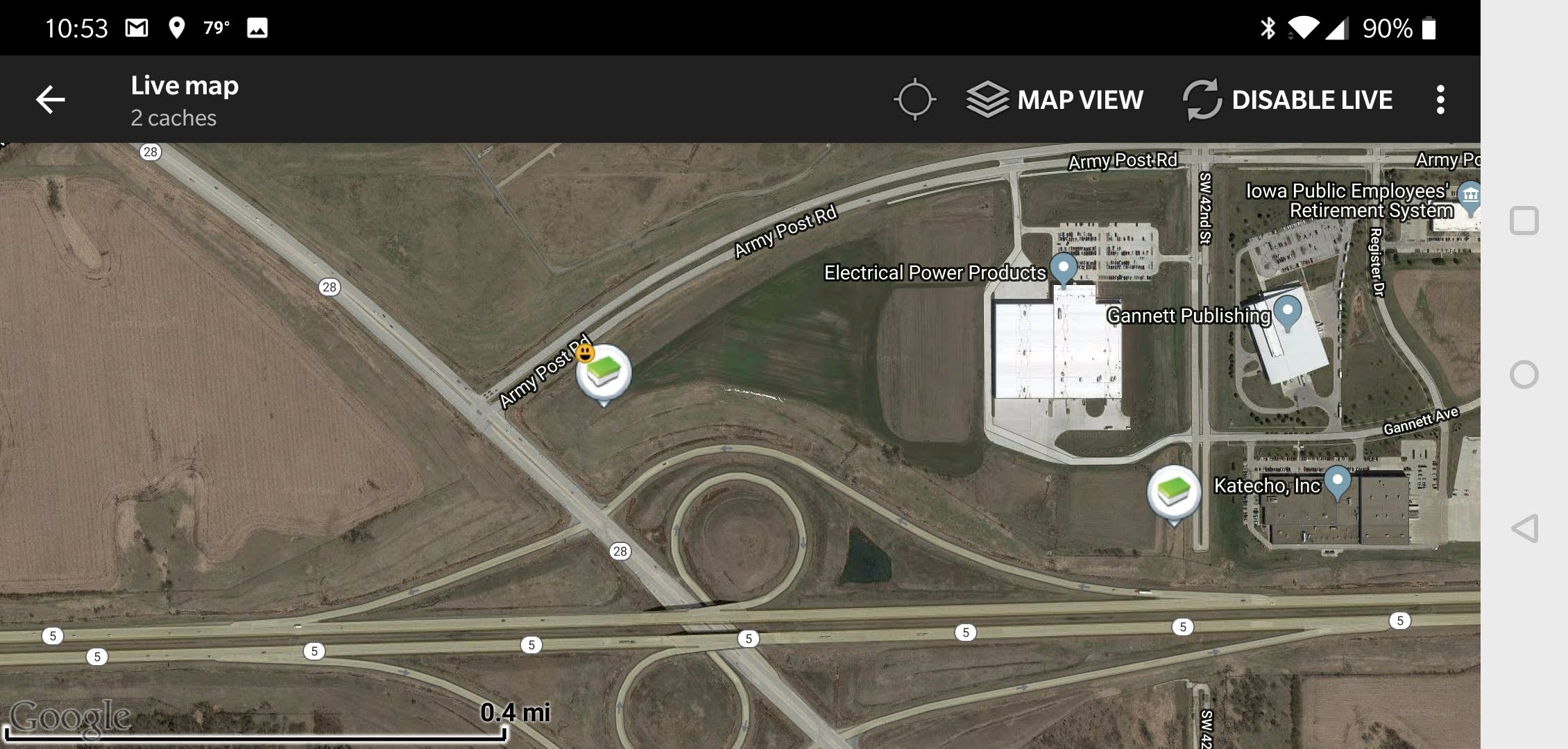Viewport: 1568px width, 749px height.
Task: Show recent apps with the square button
Action: (1524, 221)
